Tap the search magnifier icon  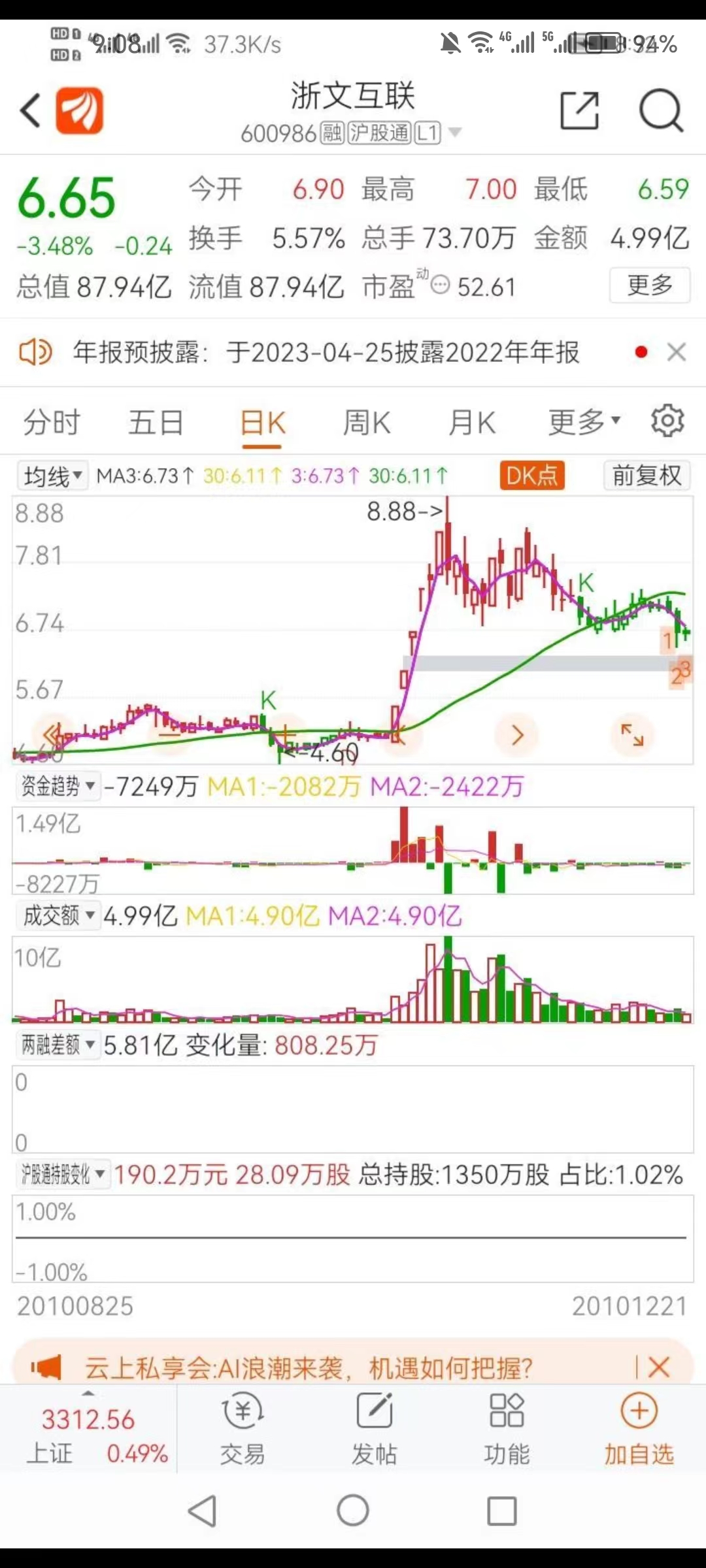tap(660, 110)
